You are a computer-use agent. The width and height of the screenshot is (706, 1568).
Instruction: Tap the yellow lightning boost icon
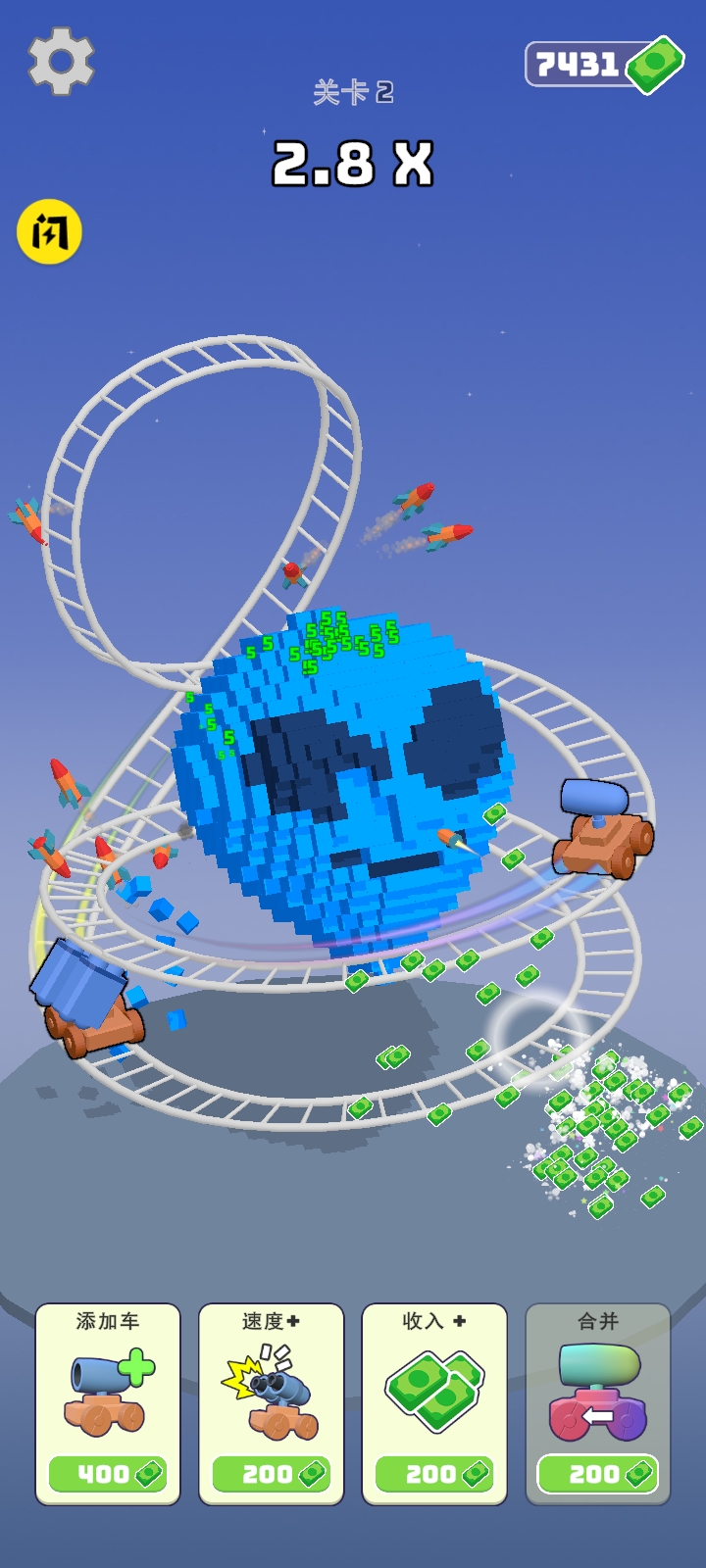[49, 233]
